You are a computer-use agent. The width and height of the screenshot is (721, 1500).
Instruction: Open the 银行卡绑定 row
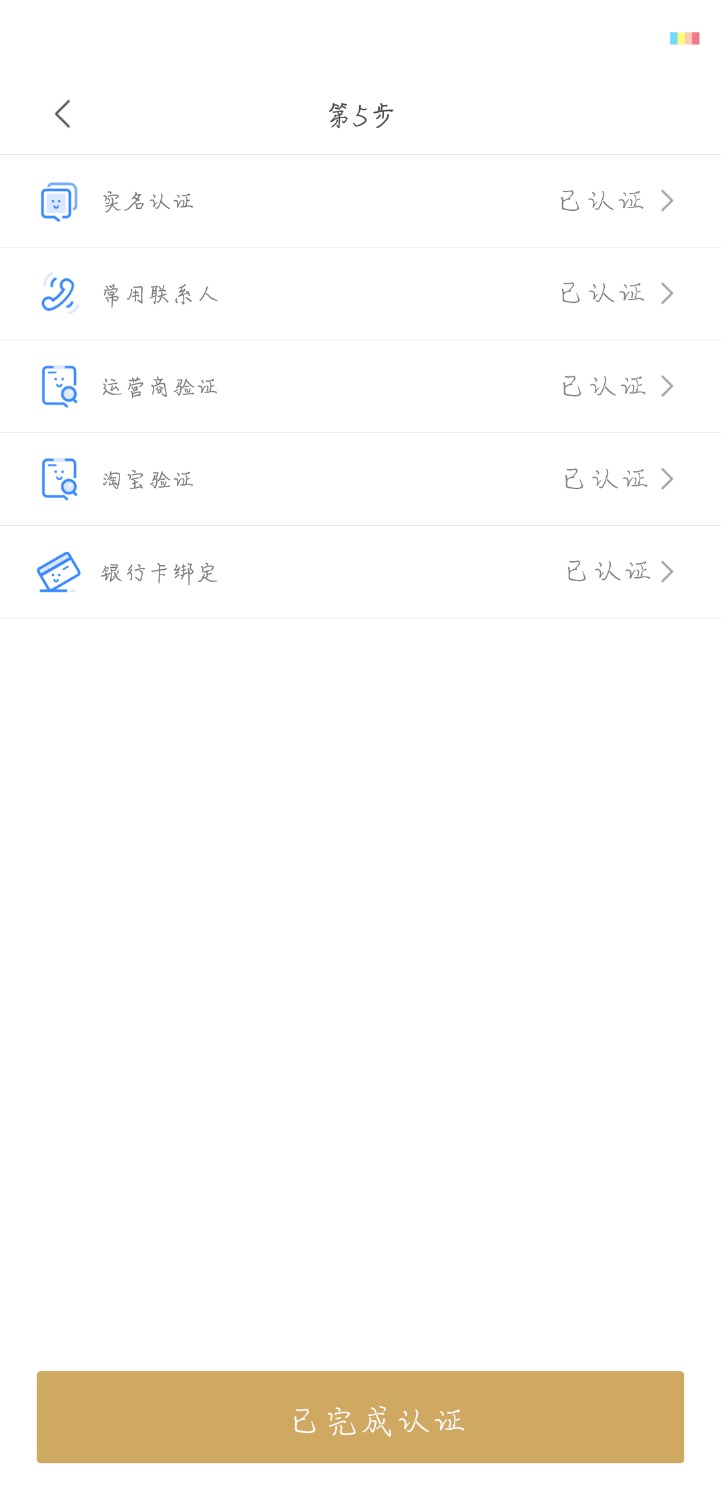click(x=360, y=572)
